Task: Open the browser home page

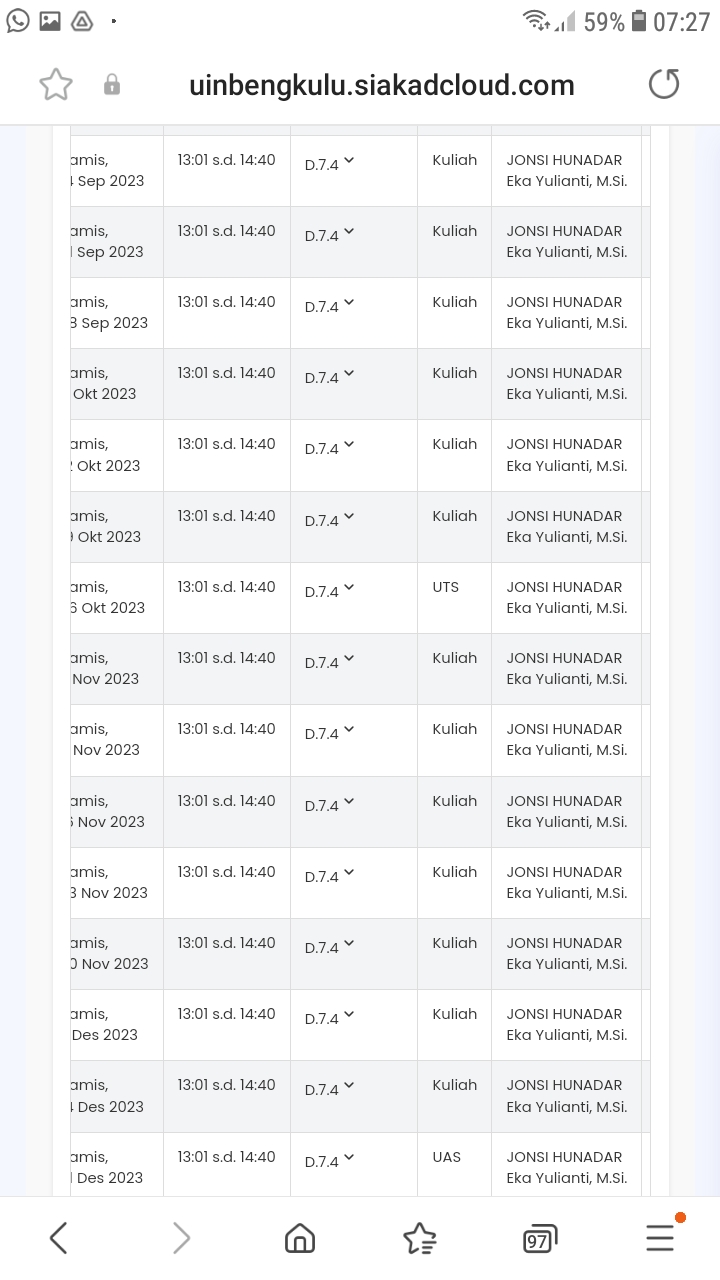Action: pyautogui.click(x=300, y=1238)
